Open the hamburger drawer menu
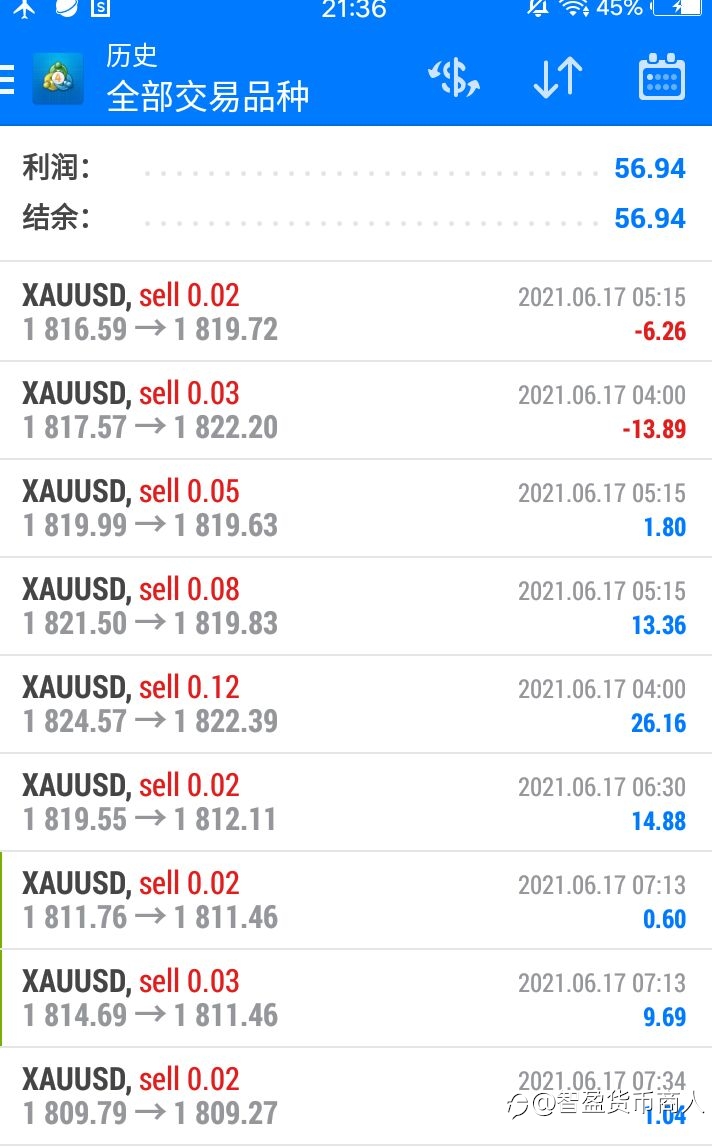 coord(7,79)
